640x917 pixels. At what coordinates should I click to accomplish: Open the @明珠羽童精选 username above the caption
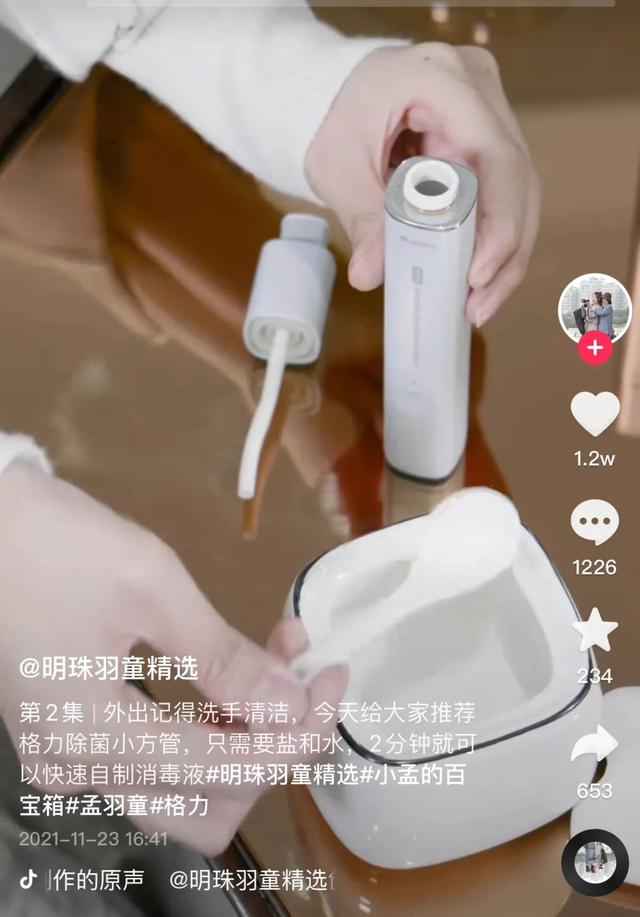coord(109,668)
